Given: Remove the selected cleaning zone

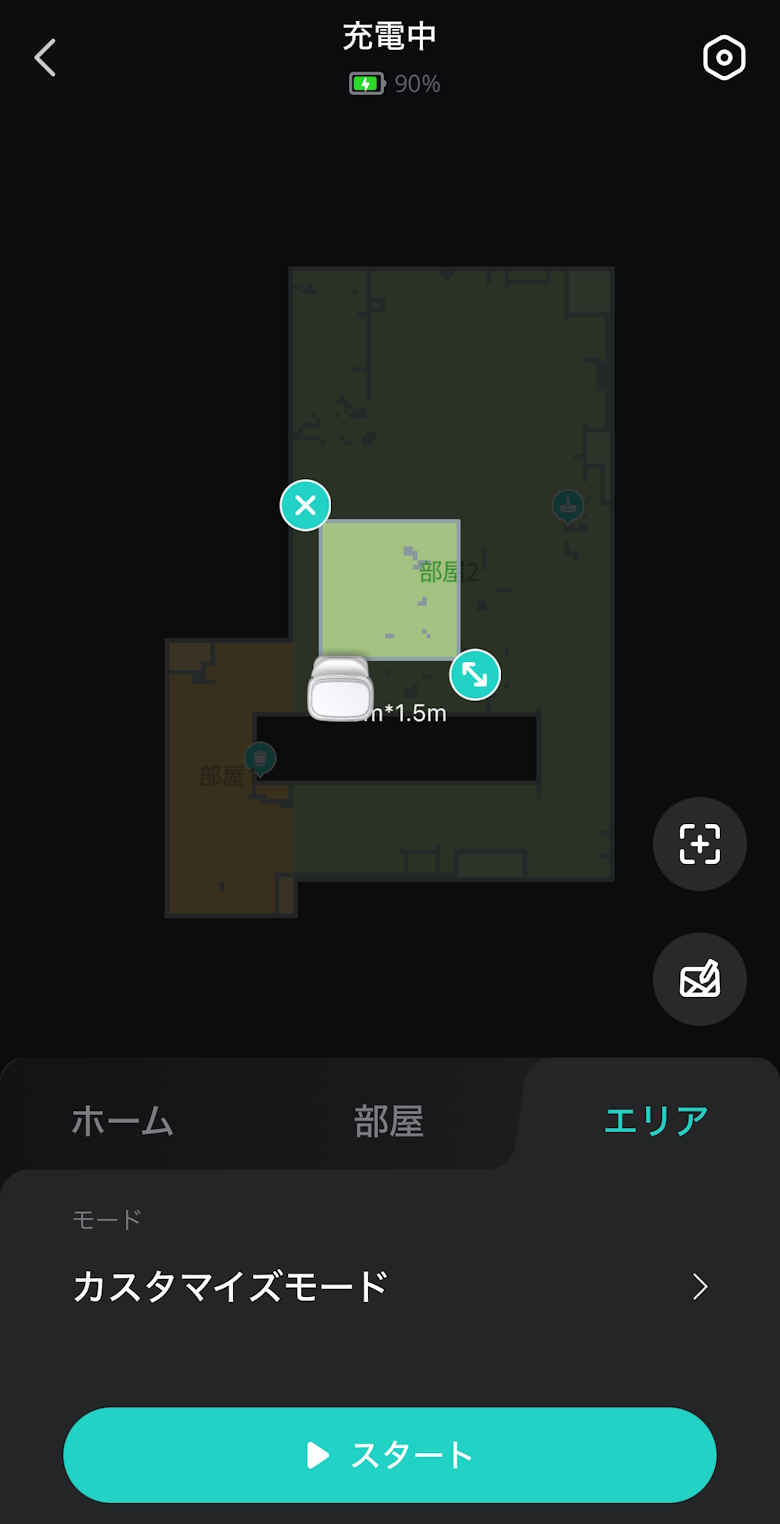Looking at the screenshot, I should 305,505.
